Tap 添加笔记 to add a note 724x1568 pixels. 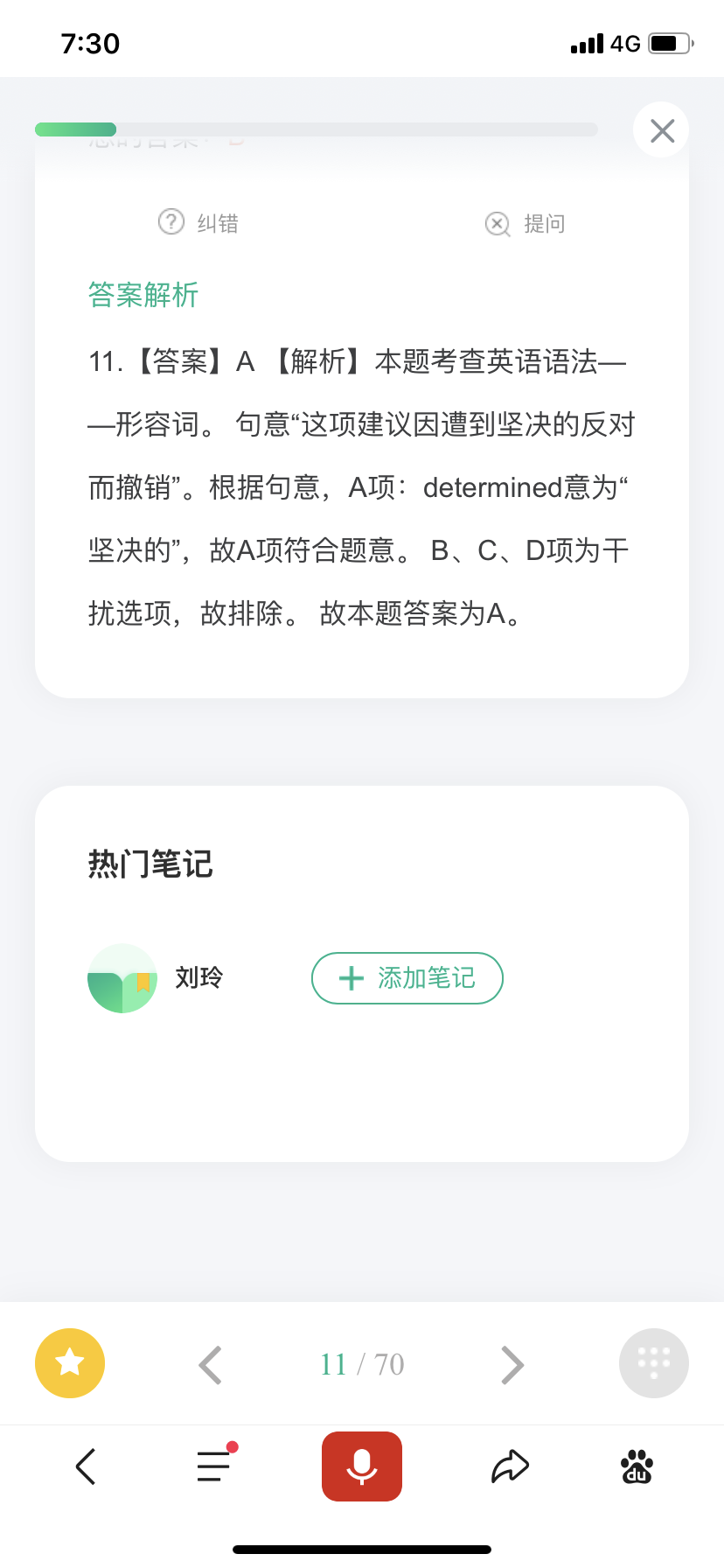click(407, 978)
